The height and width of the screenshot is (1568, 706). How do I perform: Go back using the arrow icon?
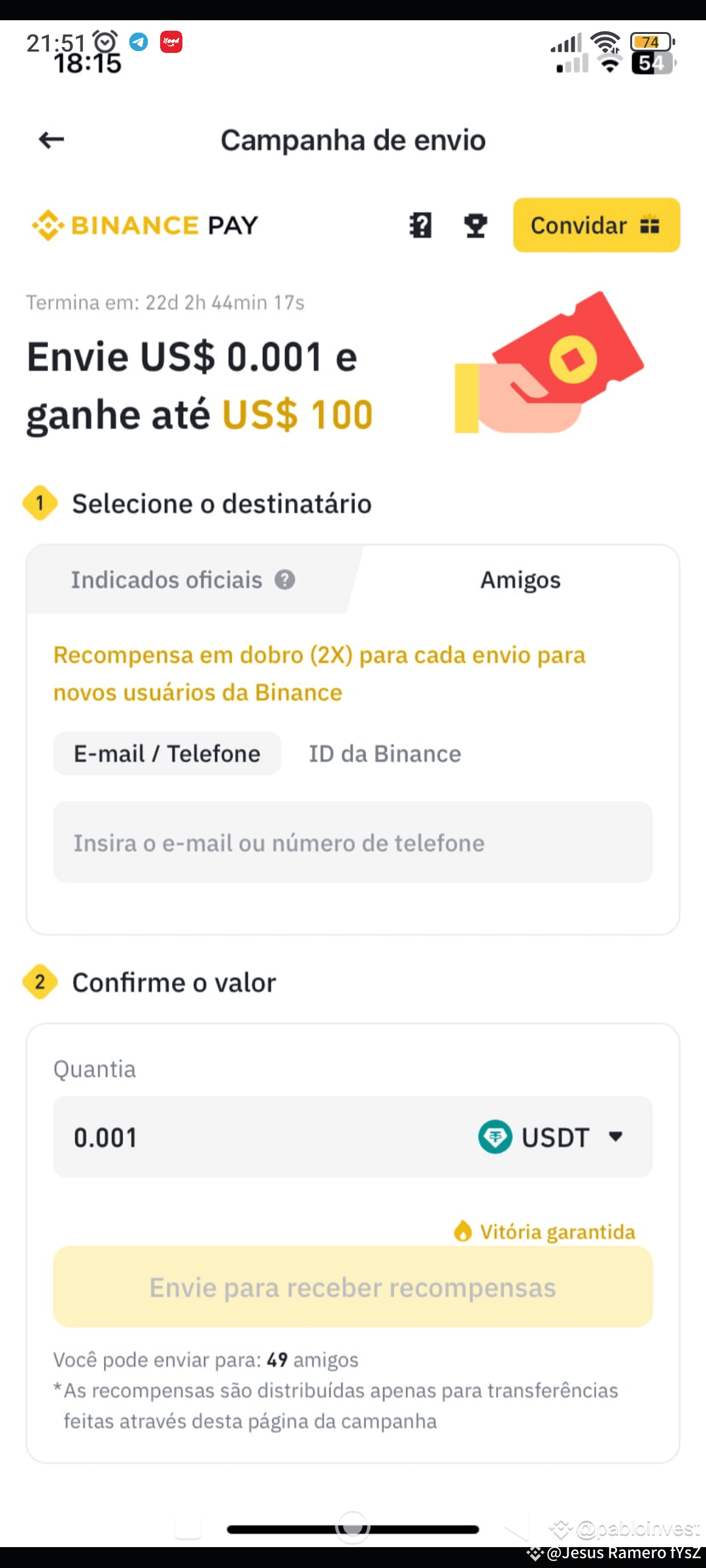[x=51, y=140]
